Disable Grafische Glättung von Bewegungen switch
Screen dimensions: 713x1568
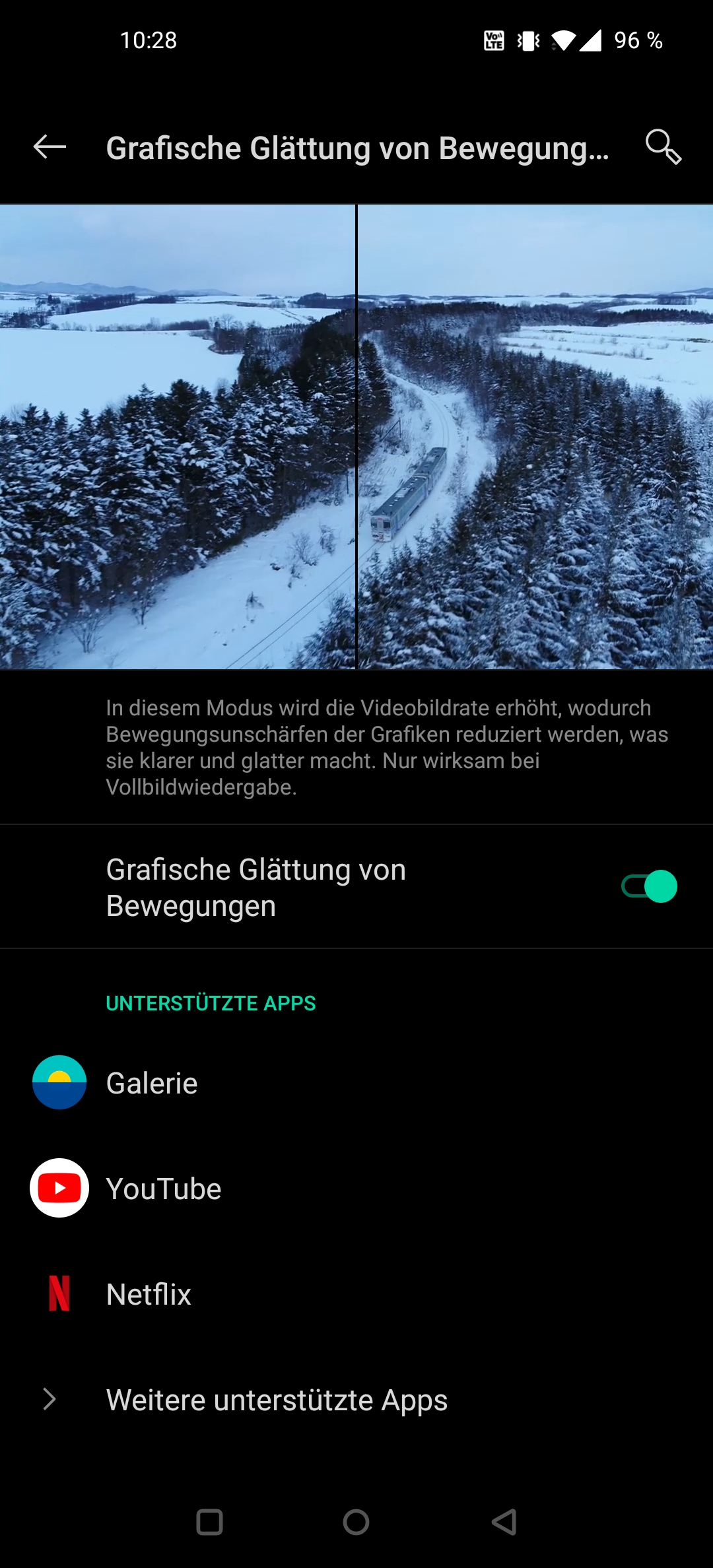pyautogui.click(x=649, y=886)
